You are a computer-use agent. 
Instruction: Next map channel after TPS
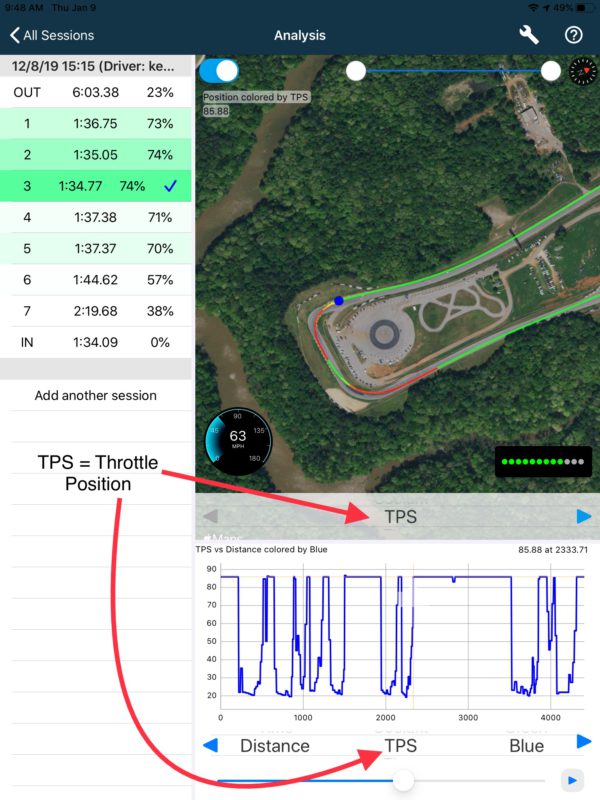point(584,516)
